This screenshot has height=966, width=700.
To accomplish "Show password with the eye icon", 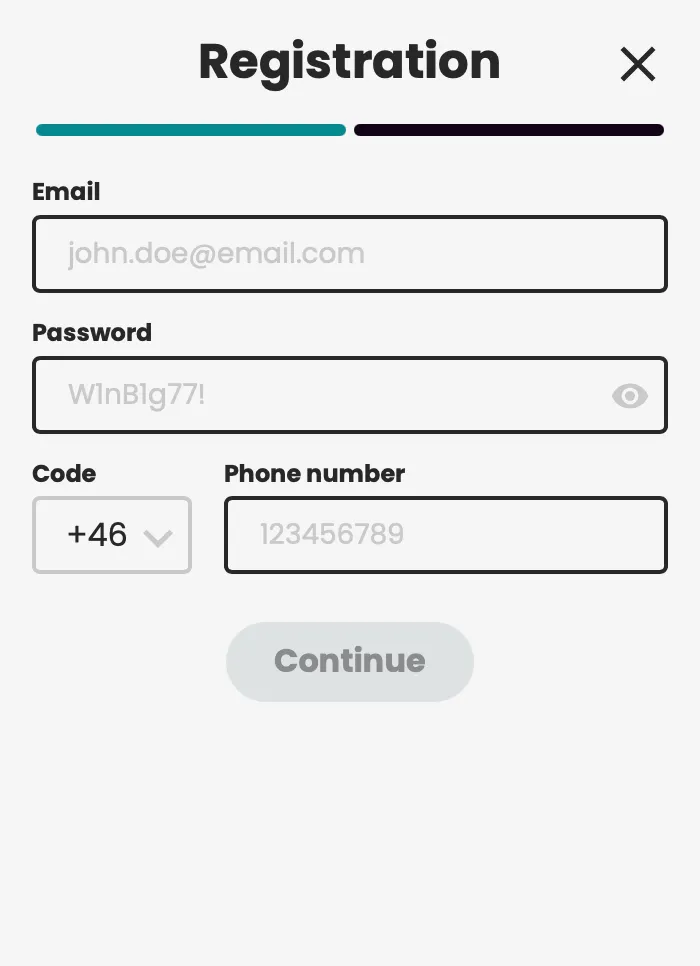I will (x=629, y=396).
